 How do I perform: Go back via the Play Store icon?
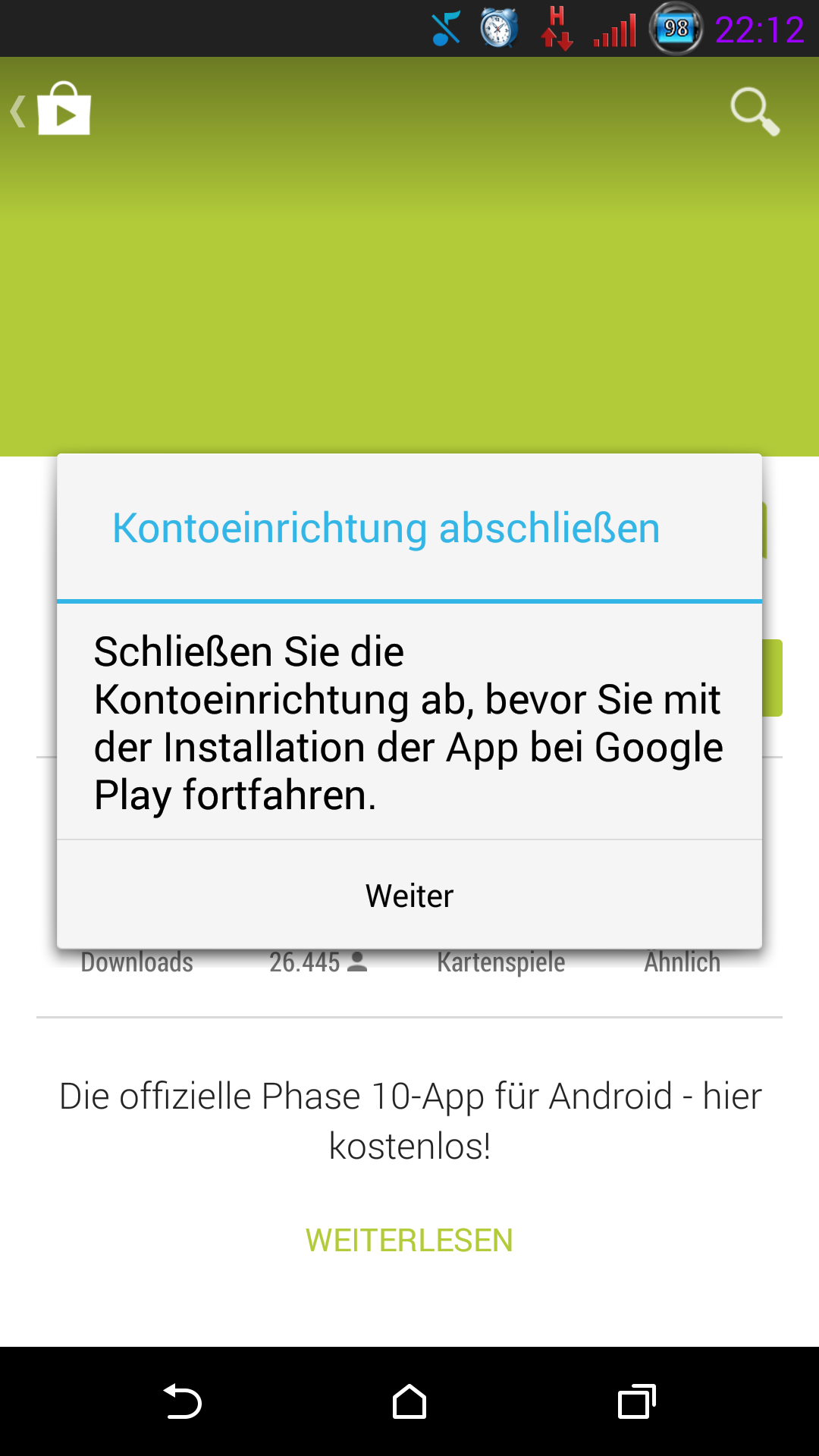pyautogui.click(x=52, y=108)
